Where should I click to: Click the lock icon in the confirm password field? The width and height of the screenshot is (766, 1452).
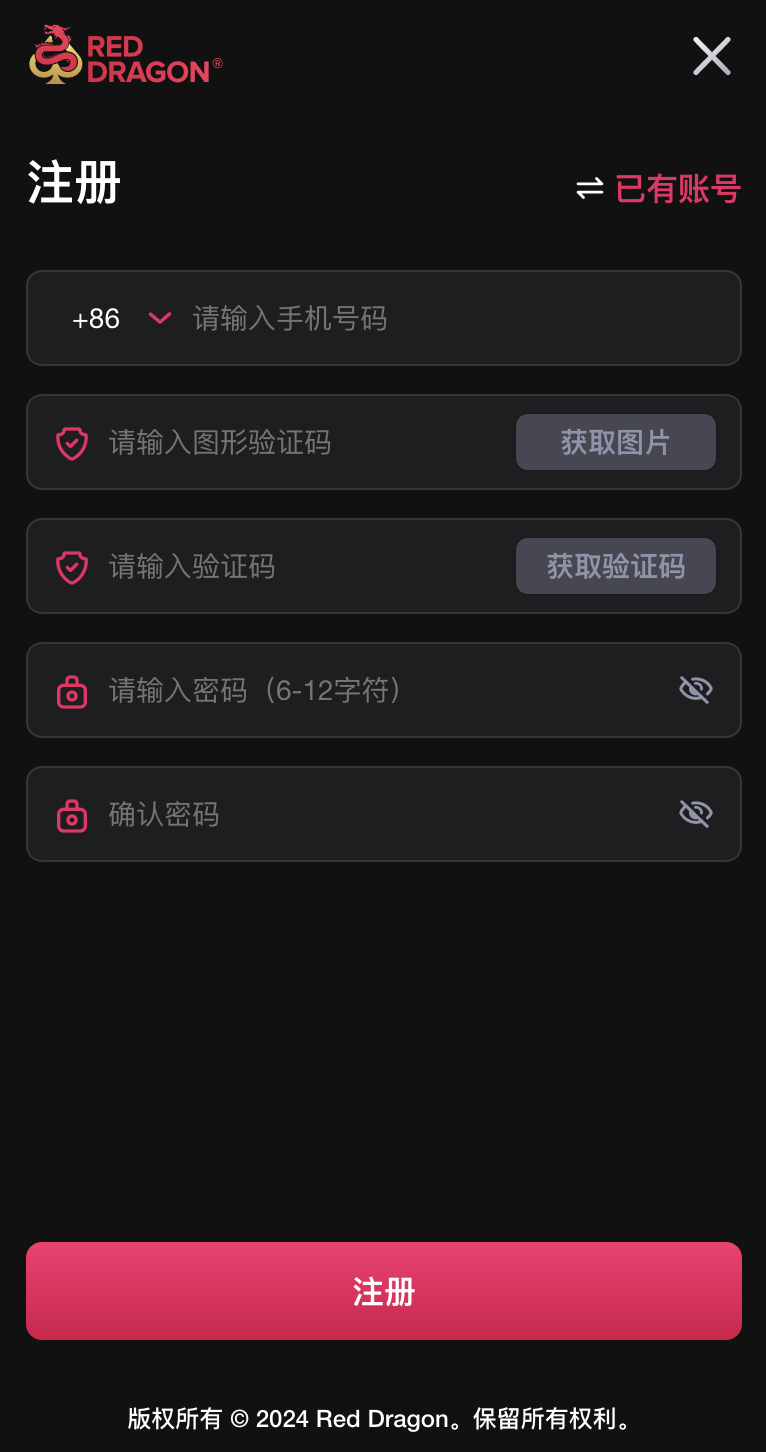coord(72,814)
